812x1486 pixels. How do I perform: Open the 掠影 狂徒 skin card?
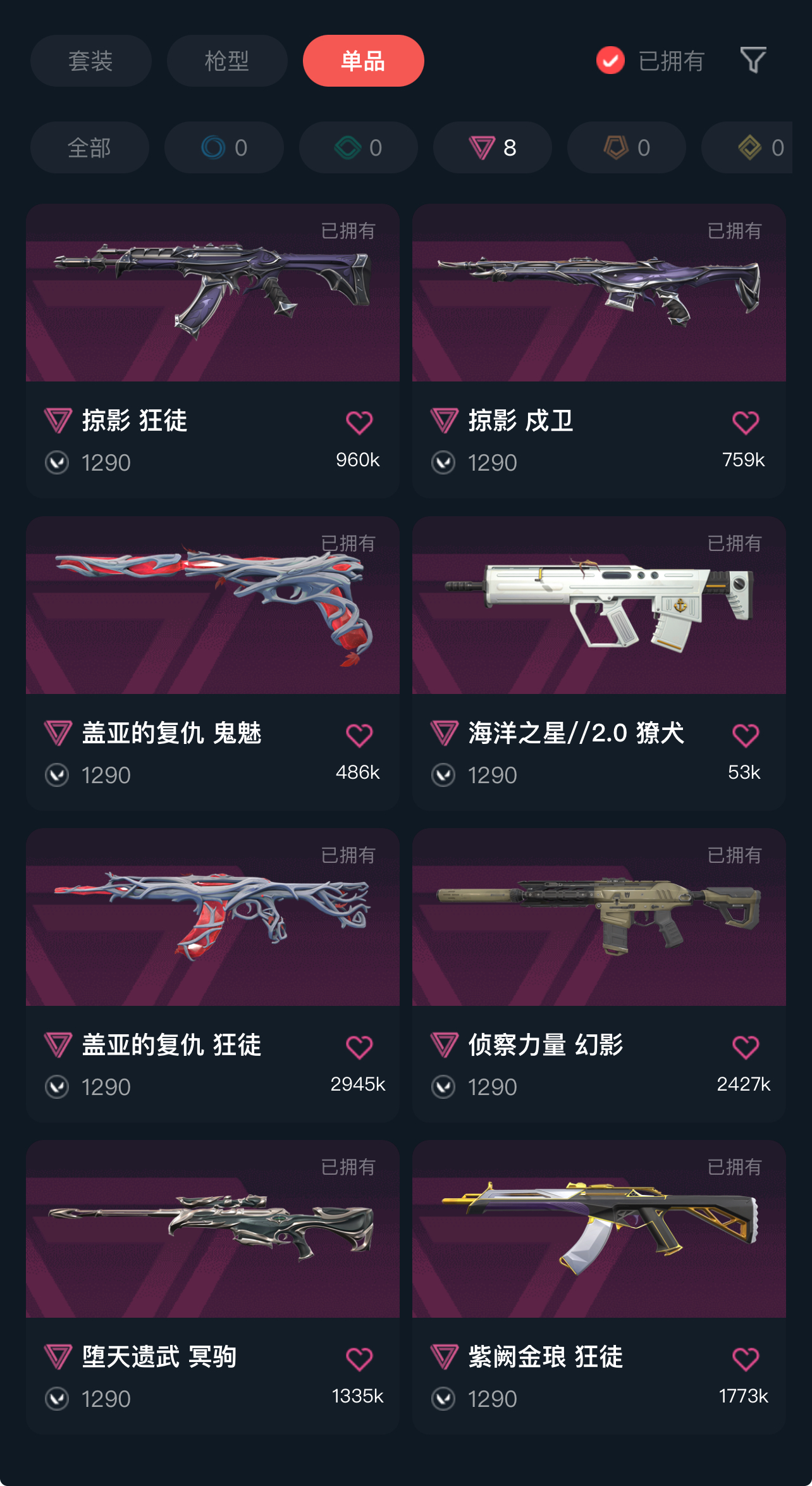click(212, 351)
